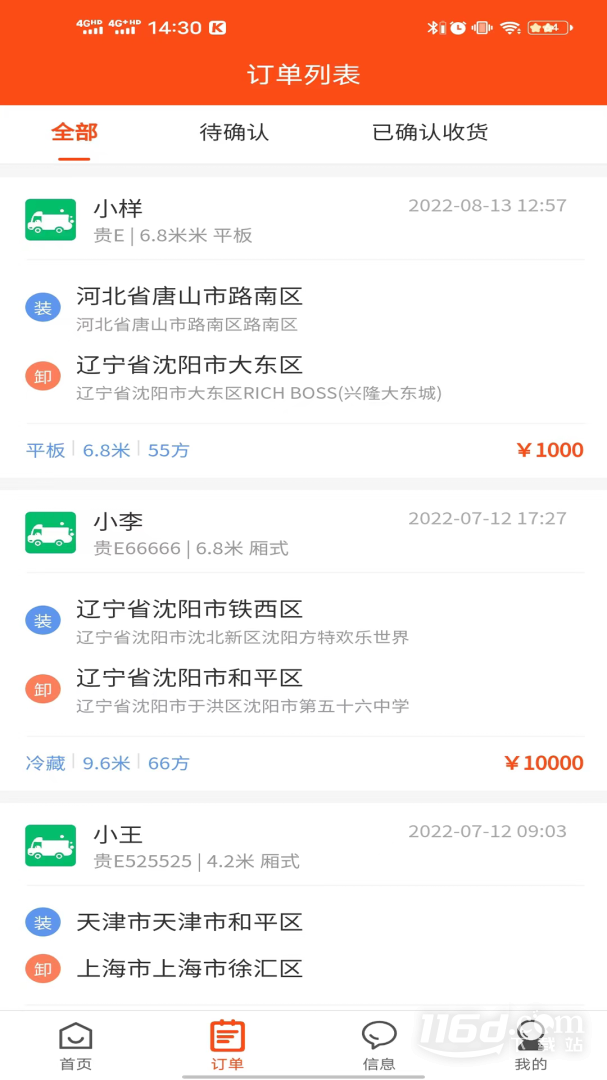Switch to the 待确认 tab
Screen dimensions: 607x1080
pyautogui.click(x=234, y=132)
